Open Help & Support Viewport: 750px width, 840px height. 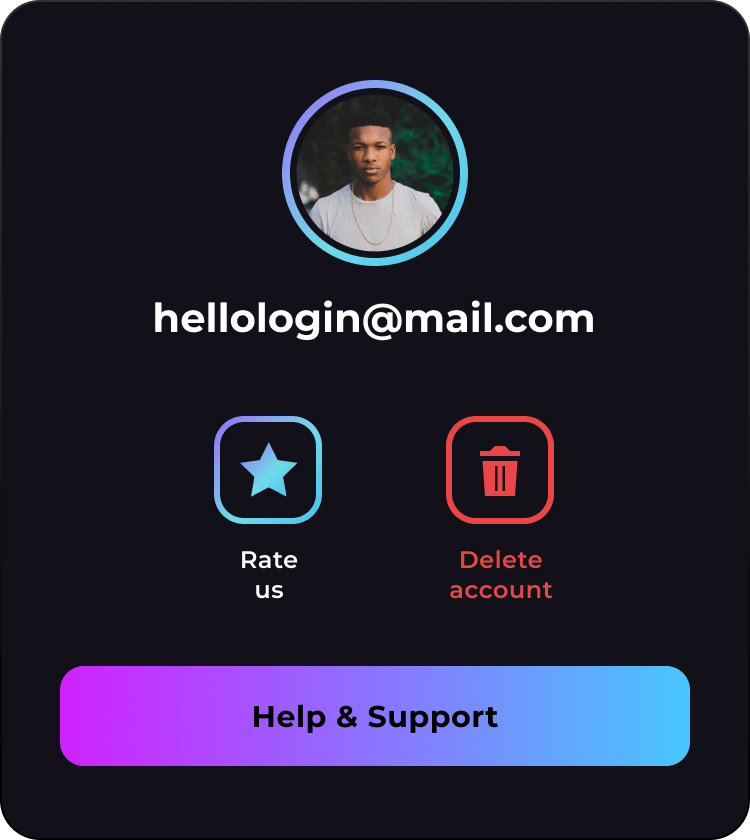[x=375, y=716]
